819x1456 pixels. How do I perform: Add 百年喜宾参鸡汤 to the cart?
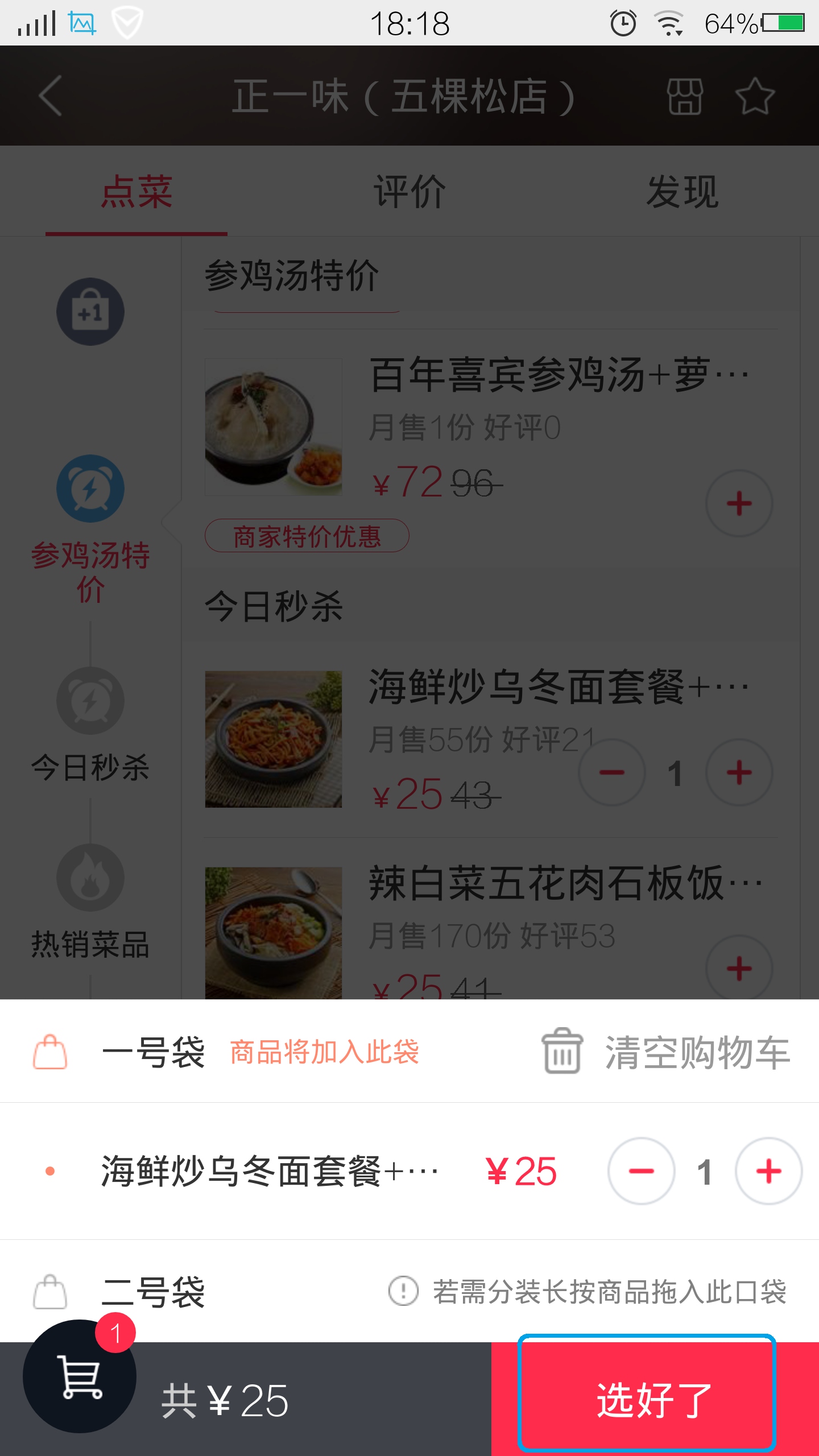[x=739, y=503]
